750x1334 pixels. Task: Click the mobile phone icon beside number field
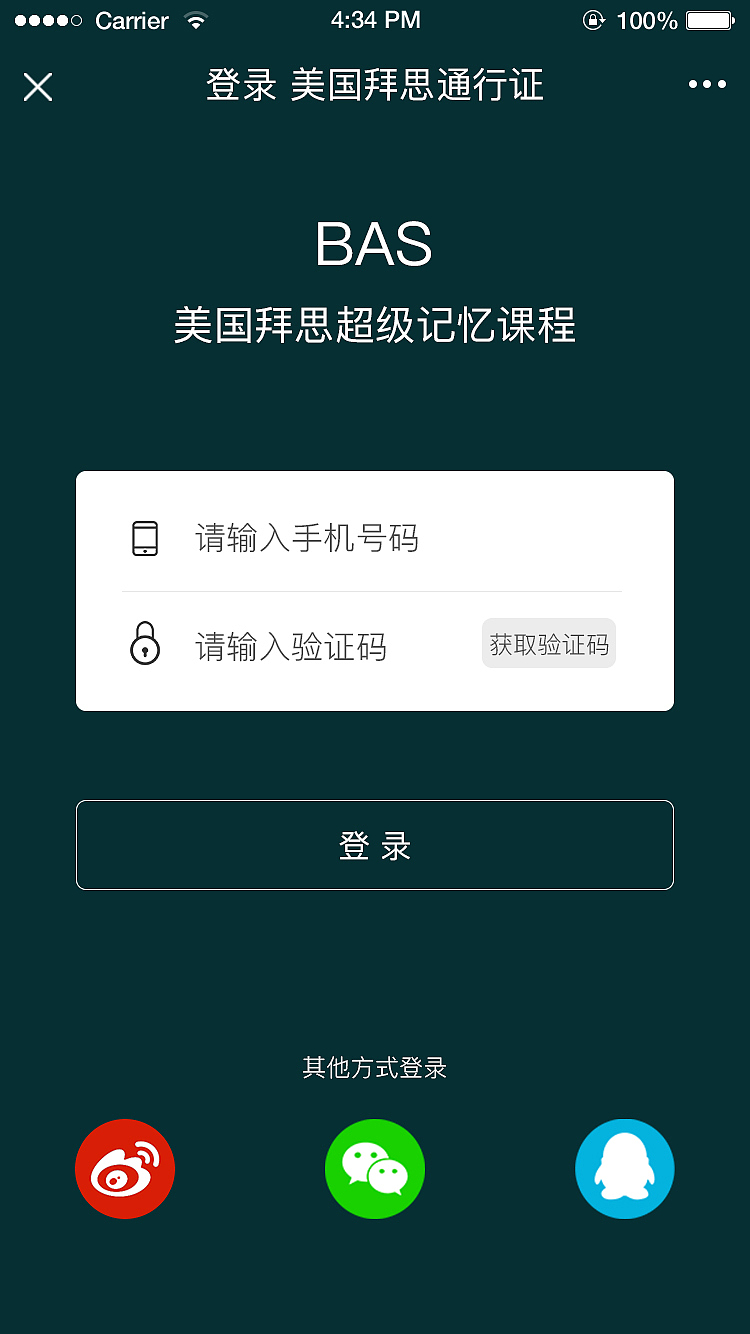tap(146, 538)
